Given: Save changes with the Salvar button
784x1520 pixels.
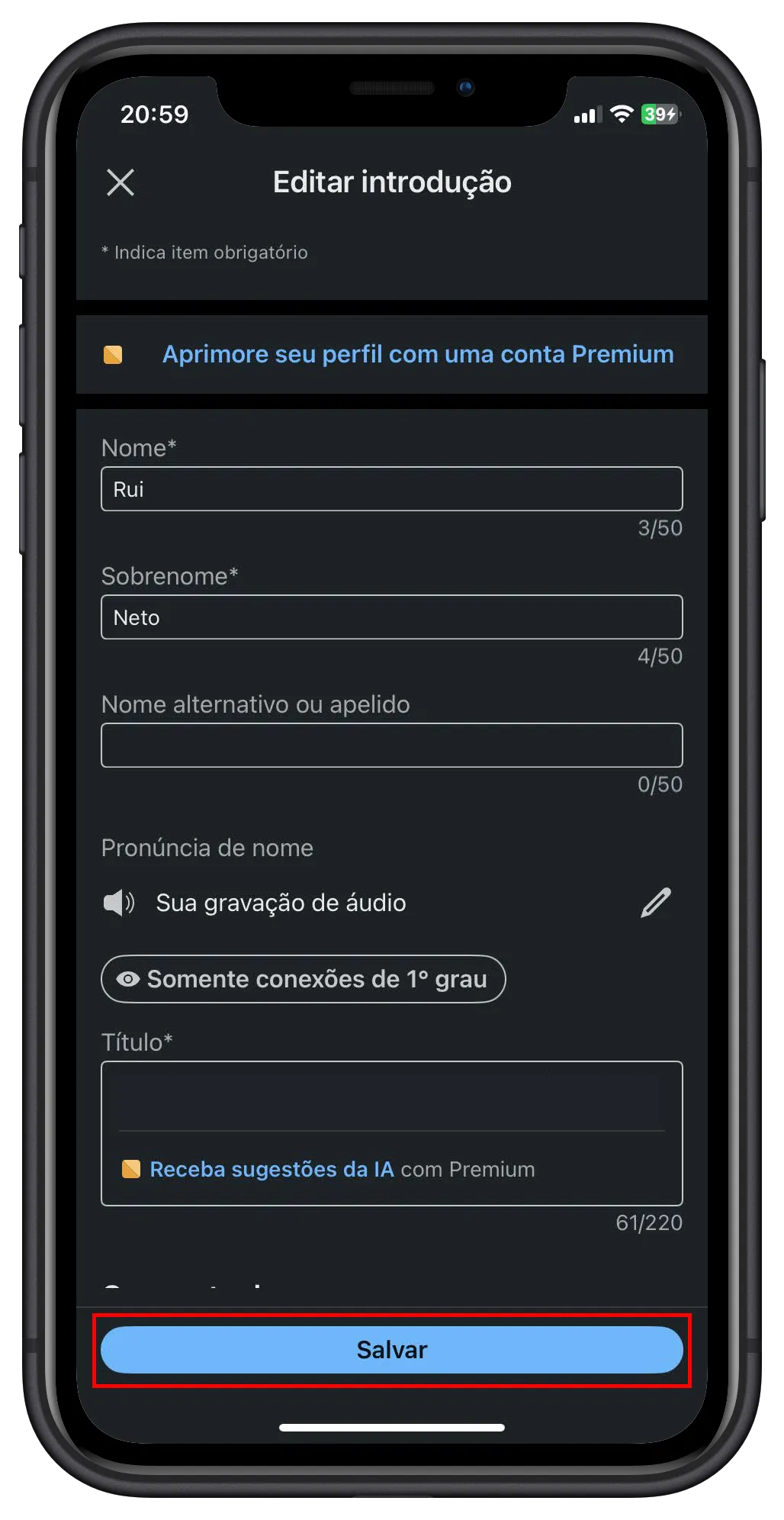Looking at the screenshot, I should 391,1350.
